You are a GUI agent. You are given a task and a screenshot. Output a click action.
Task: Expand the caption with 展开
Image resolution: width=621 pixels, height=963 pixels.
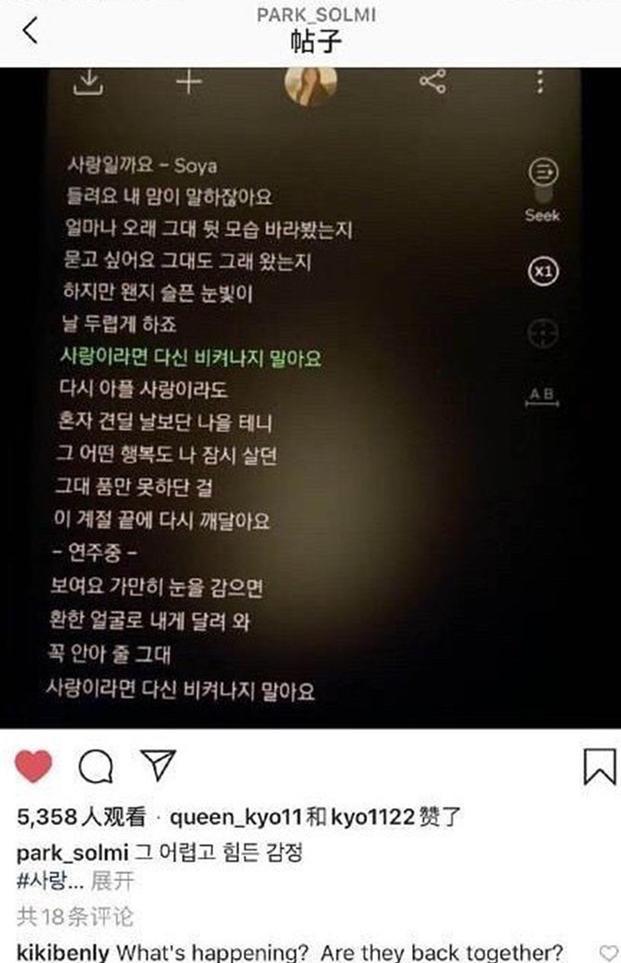pyautogui.click(x=112, y=881)
